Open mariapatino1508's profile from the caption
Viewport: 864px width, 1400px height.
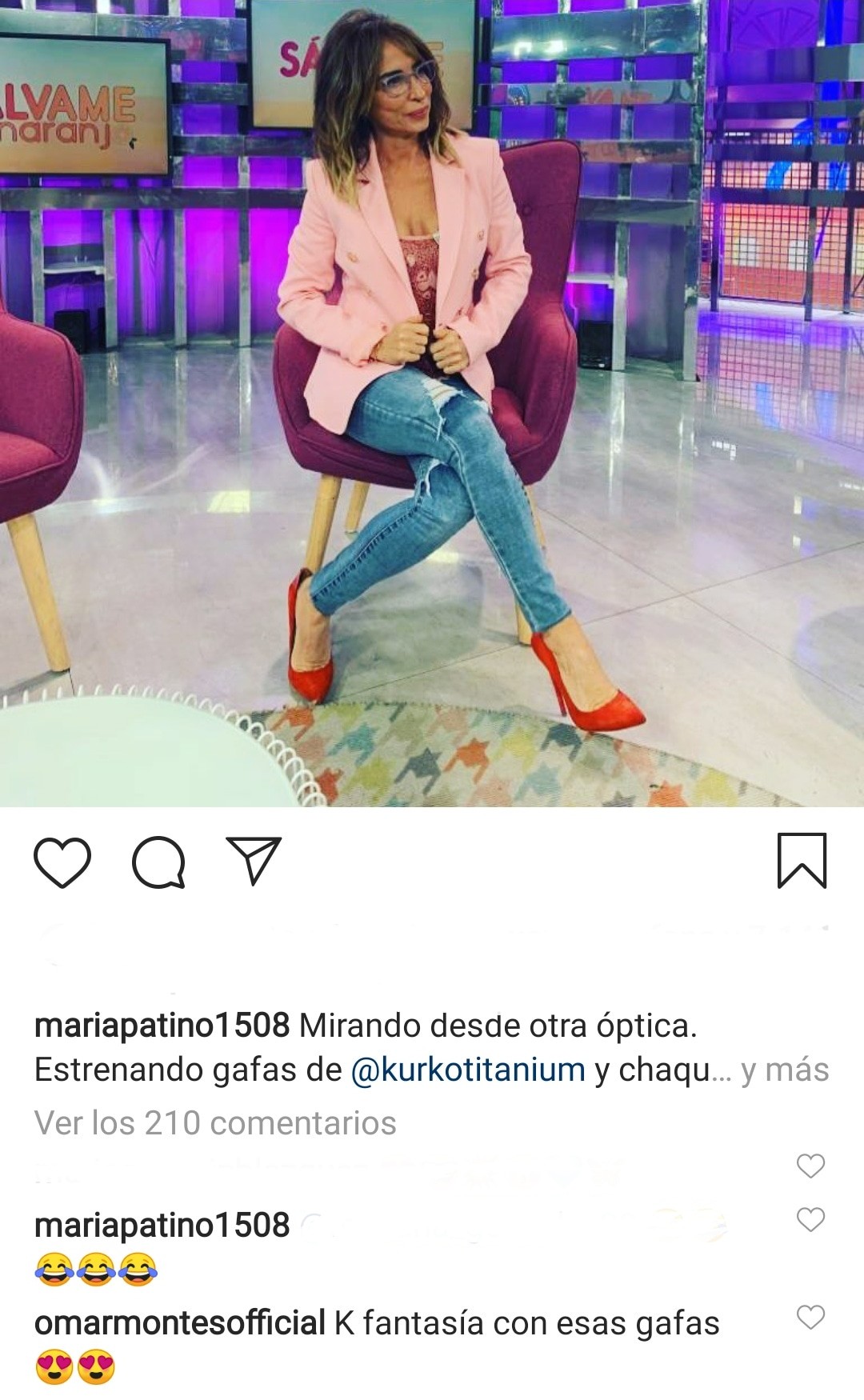pos(162,1026)
